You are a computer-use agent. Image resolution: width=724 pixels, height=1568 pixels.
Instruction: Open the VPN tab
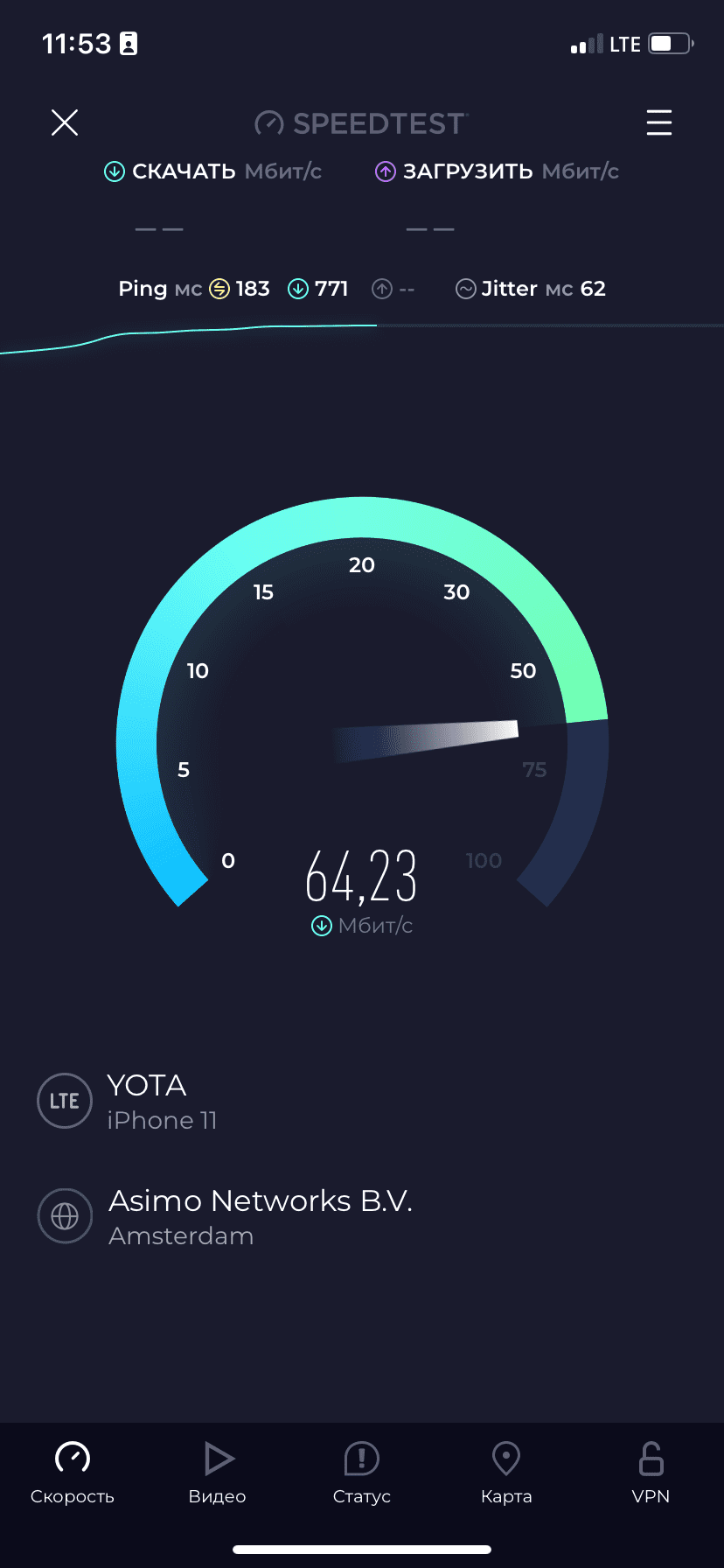pos(651,1473)
